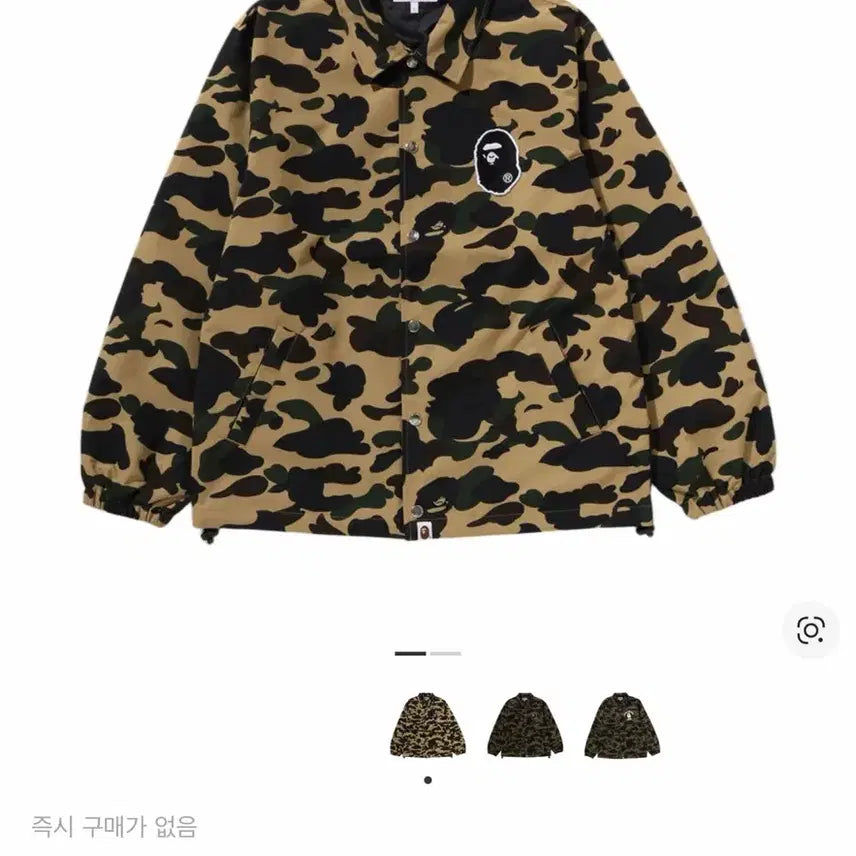This screenshot has width=856, height=856.
Task: Tap the second image page indicator bar
Action: (446, 654)
